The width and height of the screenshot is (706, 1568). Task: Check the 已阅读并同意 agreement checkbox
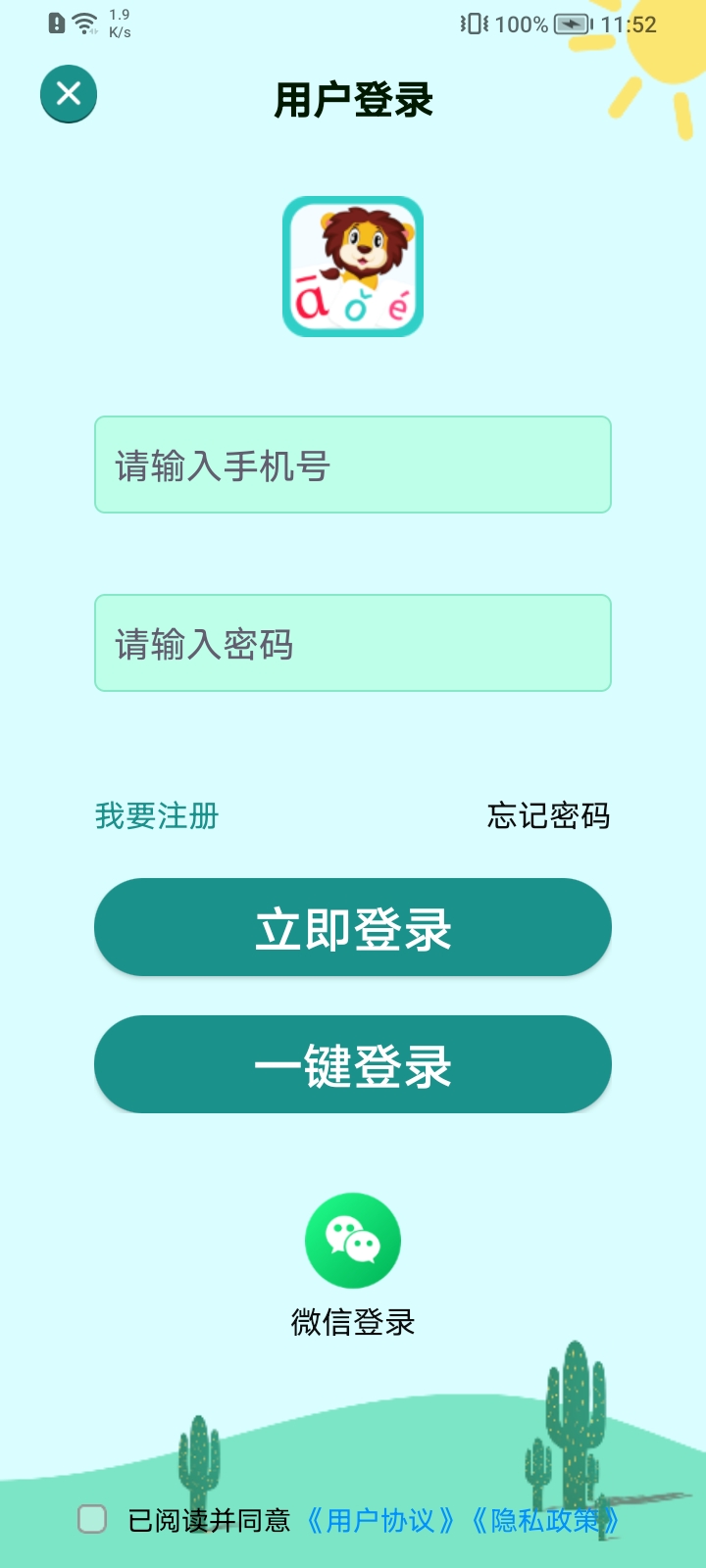92,1519
